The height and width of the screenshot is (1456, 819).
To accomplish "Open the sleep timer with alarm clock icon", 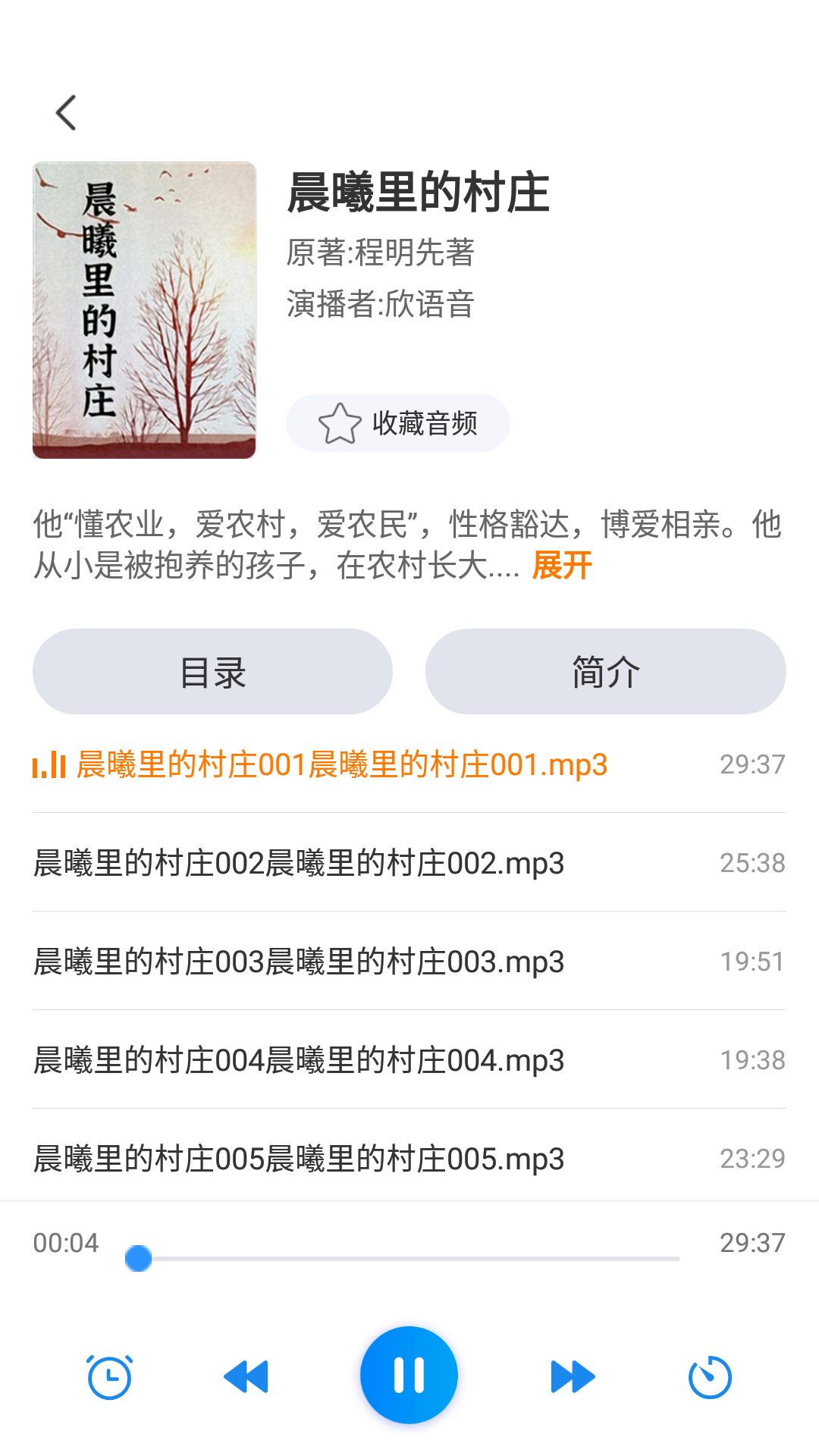I will [108, 1376].
